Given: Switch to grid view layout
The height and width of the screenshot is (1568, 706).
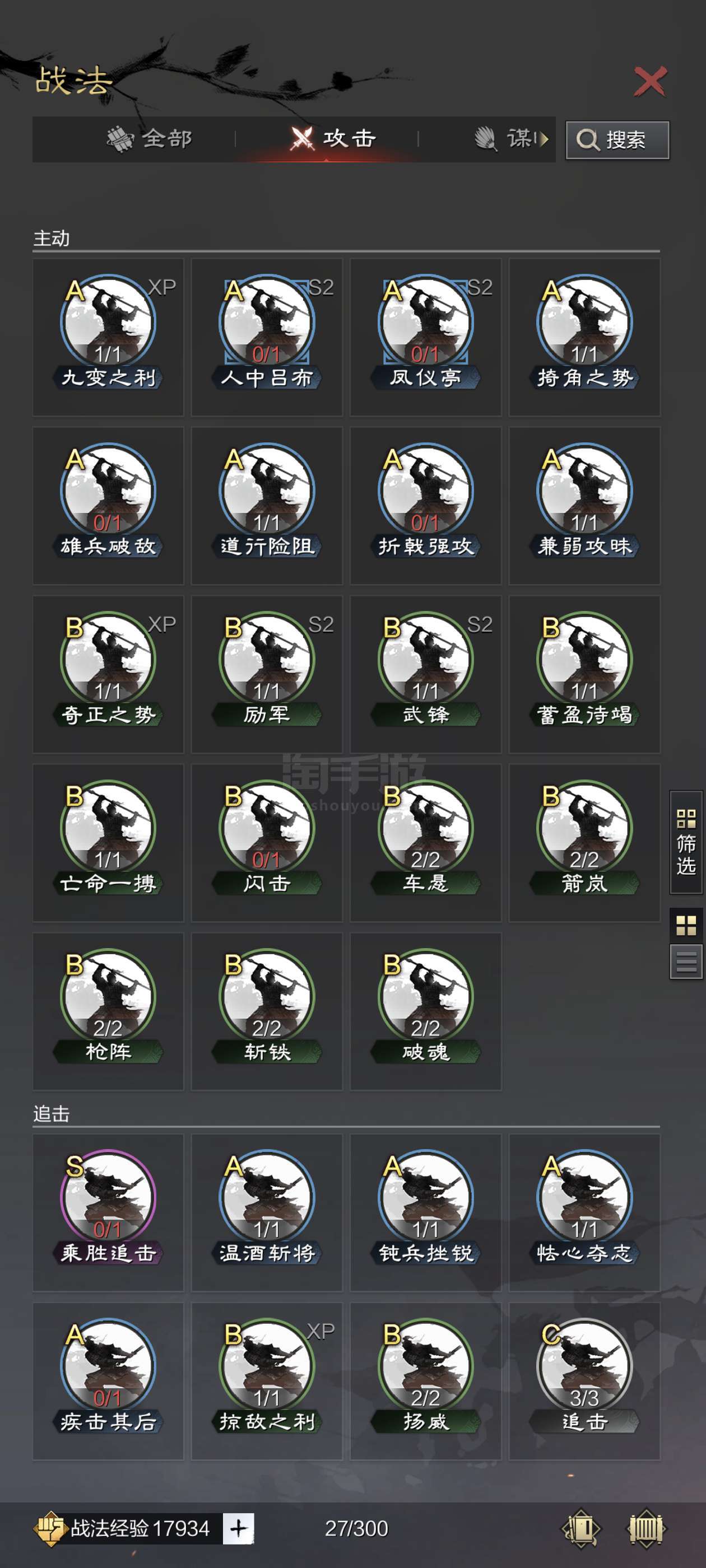Looking at the screenshot, I should (686, 925).
